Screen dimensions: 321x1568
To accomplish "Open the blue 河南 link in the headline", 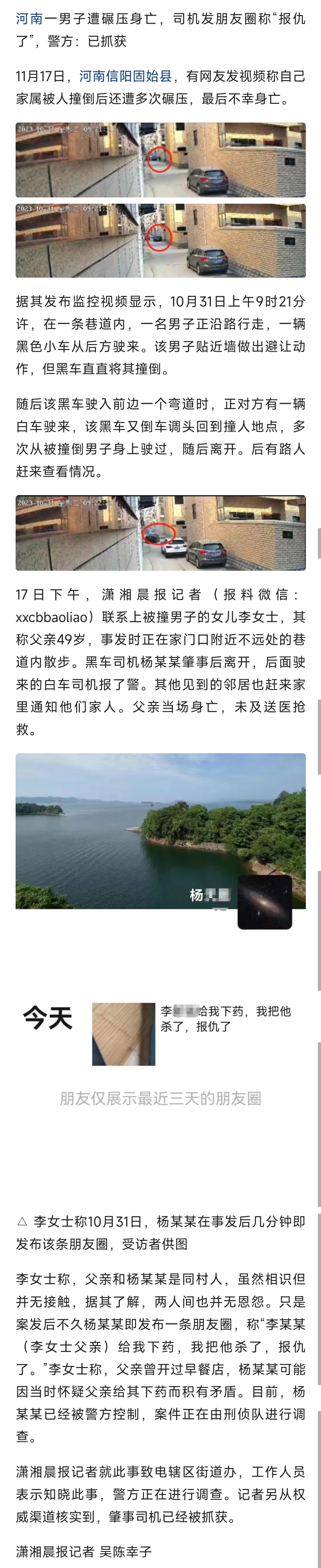I will (29, 19).
